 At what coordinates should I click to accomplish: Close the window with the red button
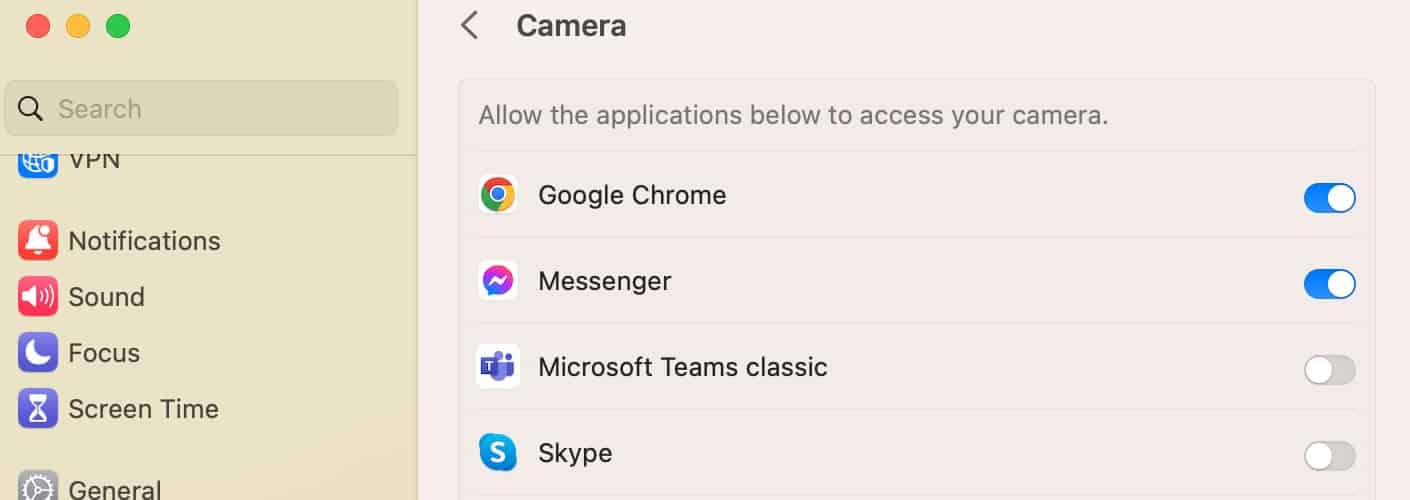[38, 26]
